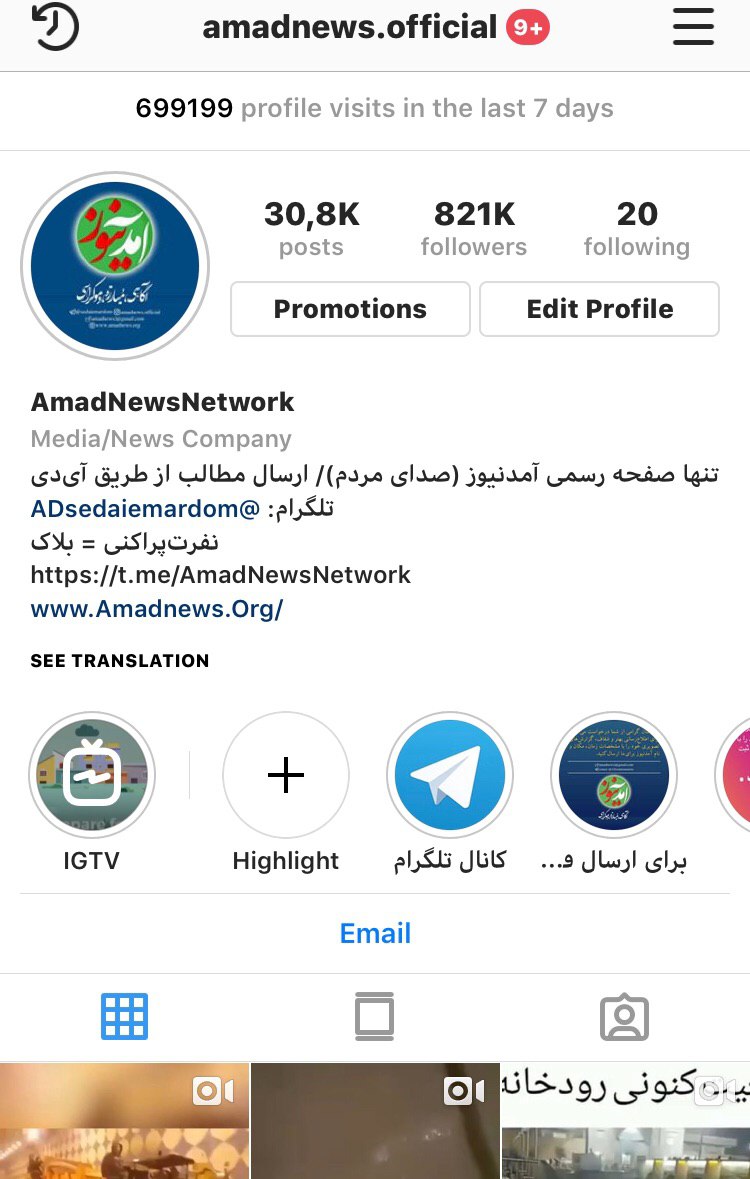Tap the Promotions button
750x1179 pixels.
[x=350, y=309]
